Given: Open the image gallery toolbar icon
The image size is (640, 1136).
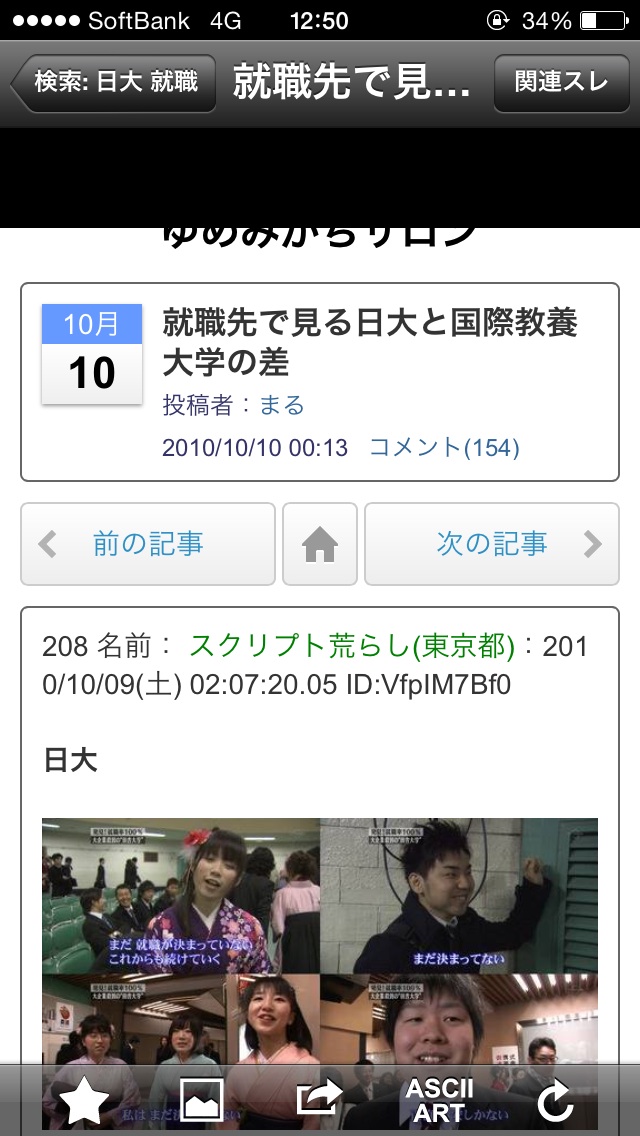Looking at the screenshot, I should click(201, 1101).
